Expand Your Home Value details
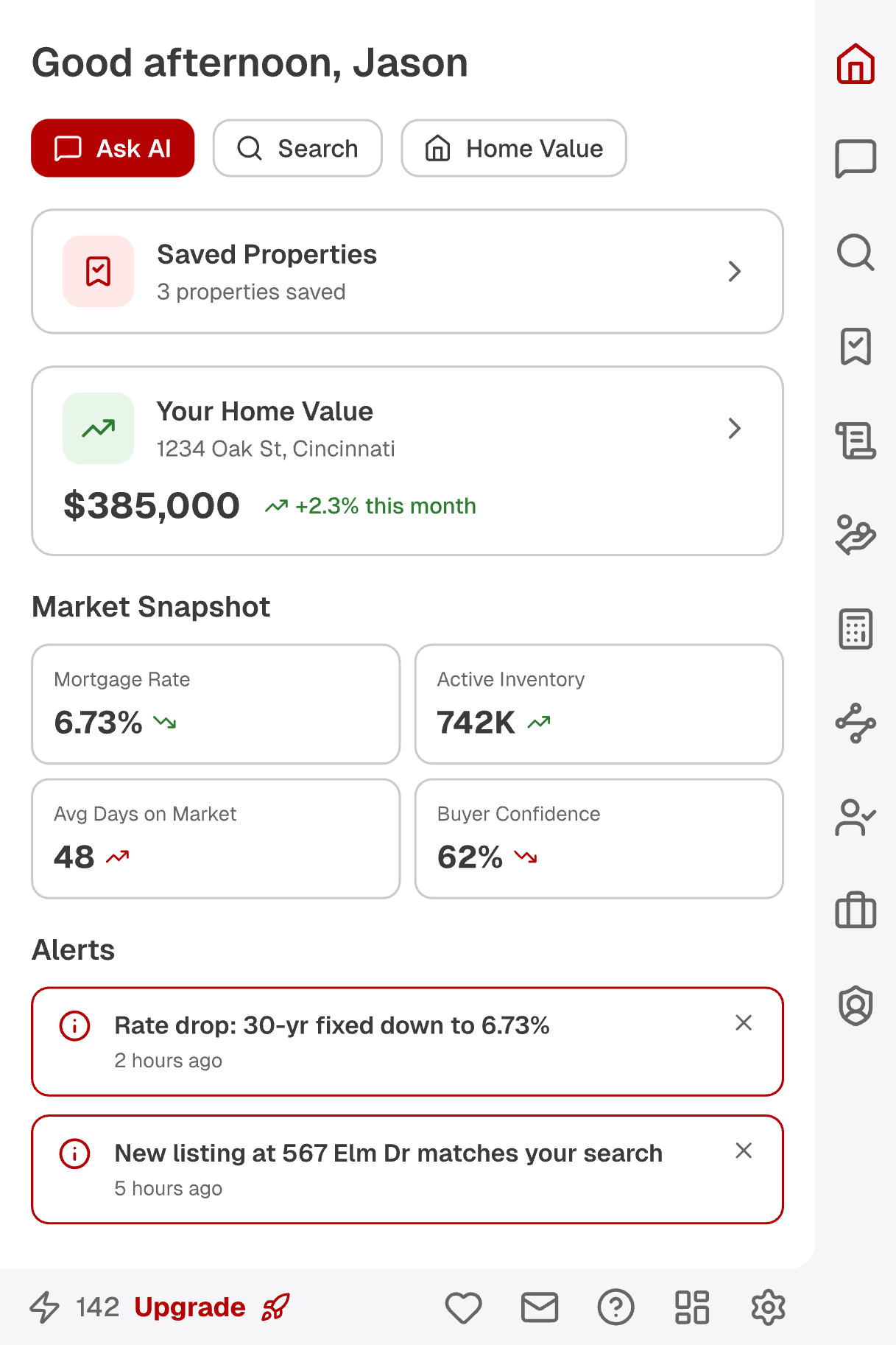The image size is (896, 1345). 734,428
